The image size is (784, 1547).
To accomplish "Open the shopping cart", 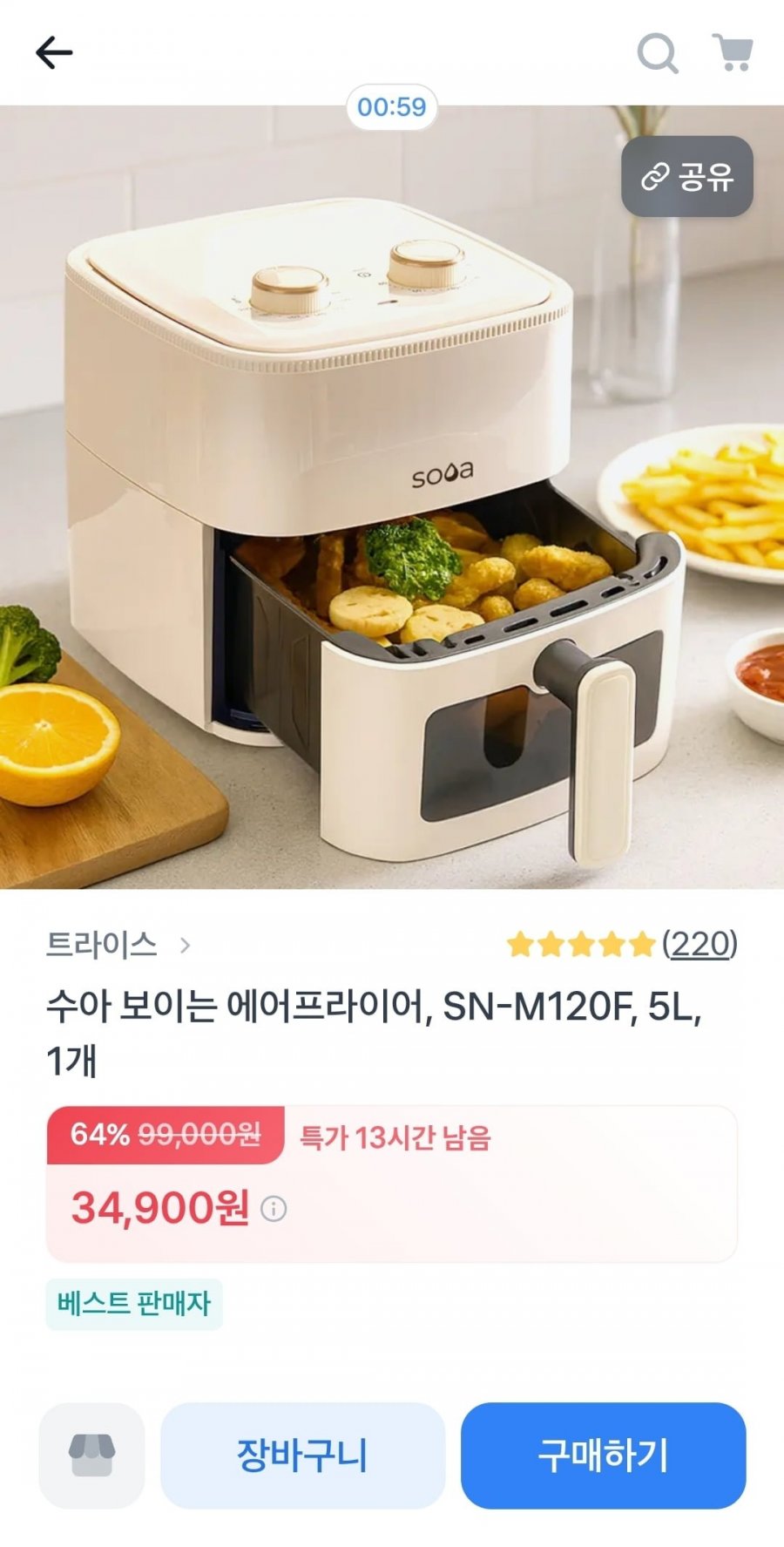I will pos(733,53).
